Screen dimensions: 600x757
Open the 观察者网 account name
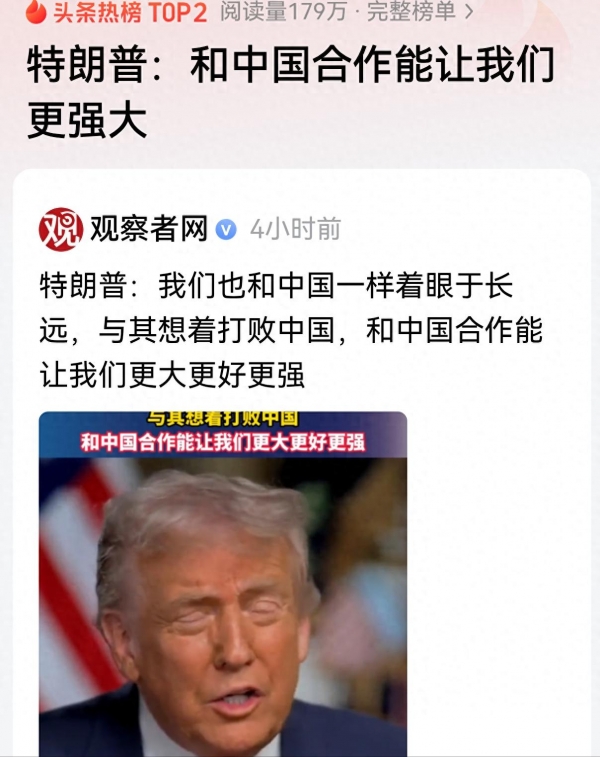(148, 229)
